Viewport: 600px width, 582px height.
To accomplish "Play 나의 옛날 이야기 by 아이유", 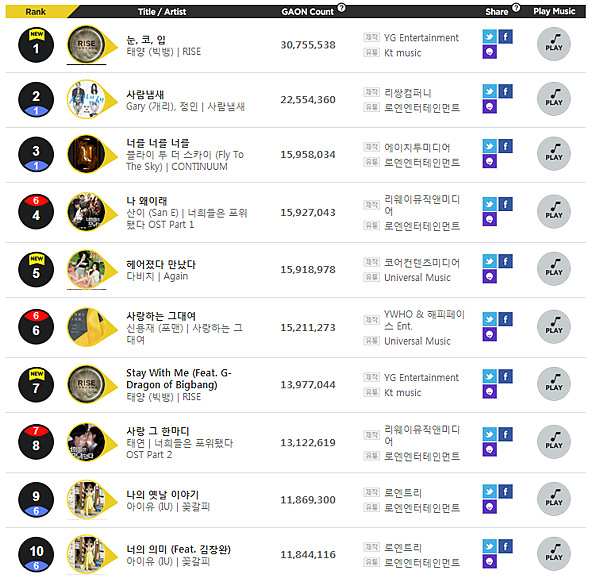I will pos(554,497).
